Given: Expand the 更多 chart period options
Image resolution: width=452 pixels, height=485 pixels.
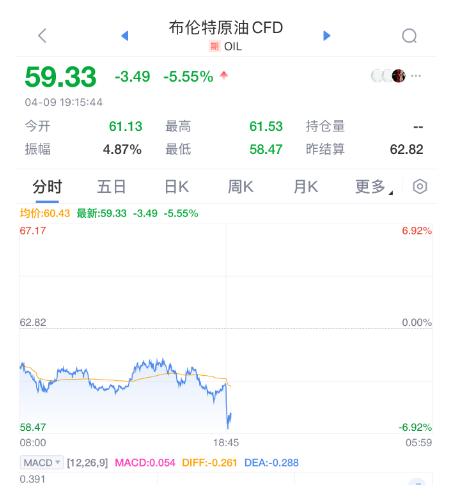Looking at the screenshot, I should [374, 187].
